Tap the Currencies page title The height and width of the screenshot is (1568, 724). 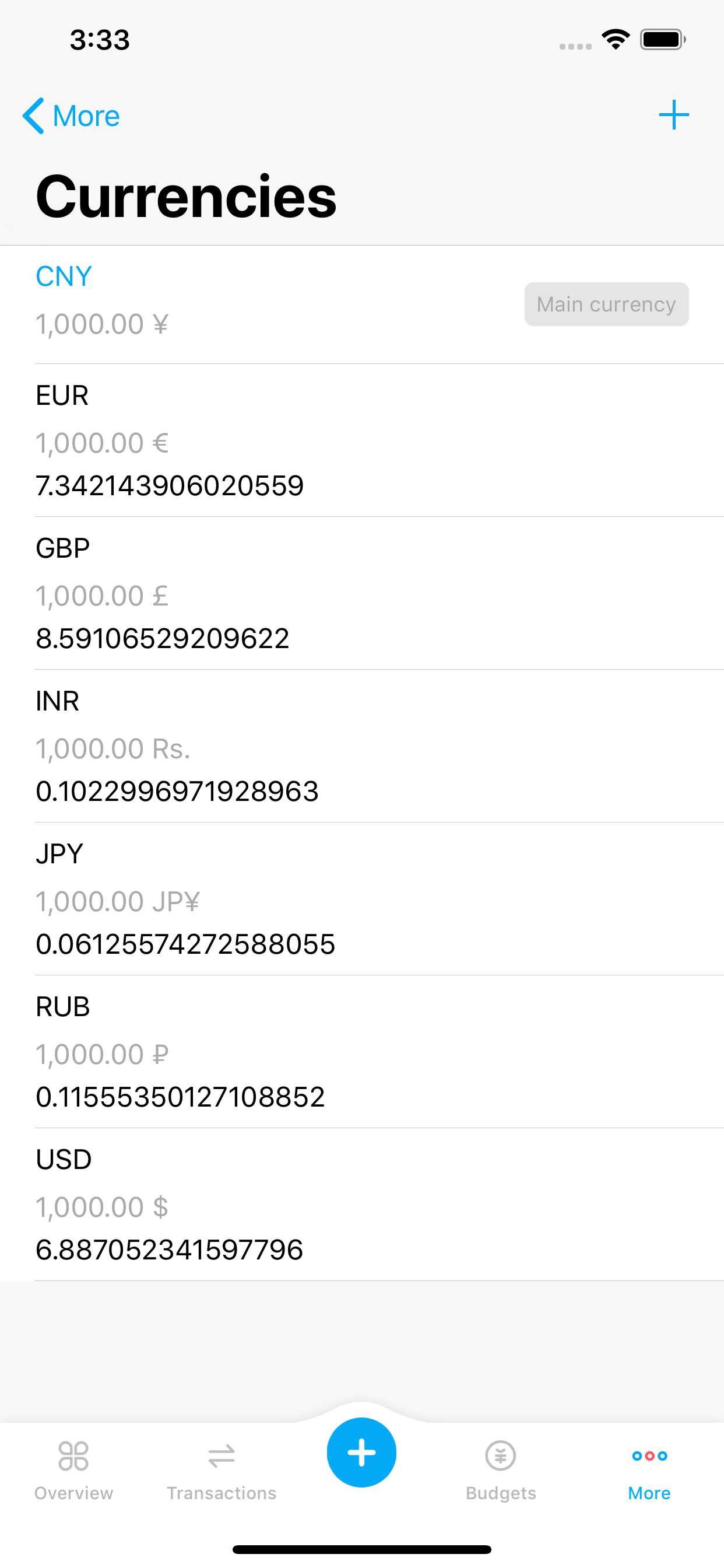[x=185, y=195]
